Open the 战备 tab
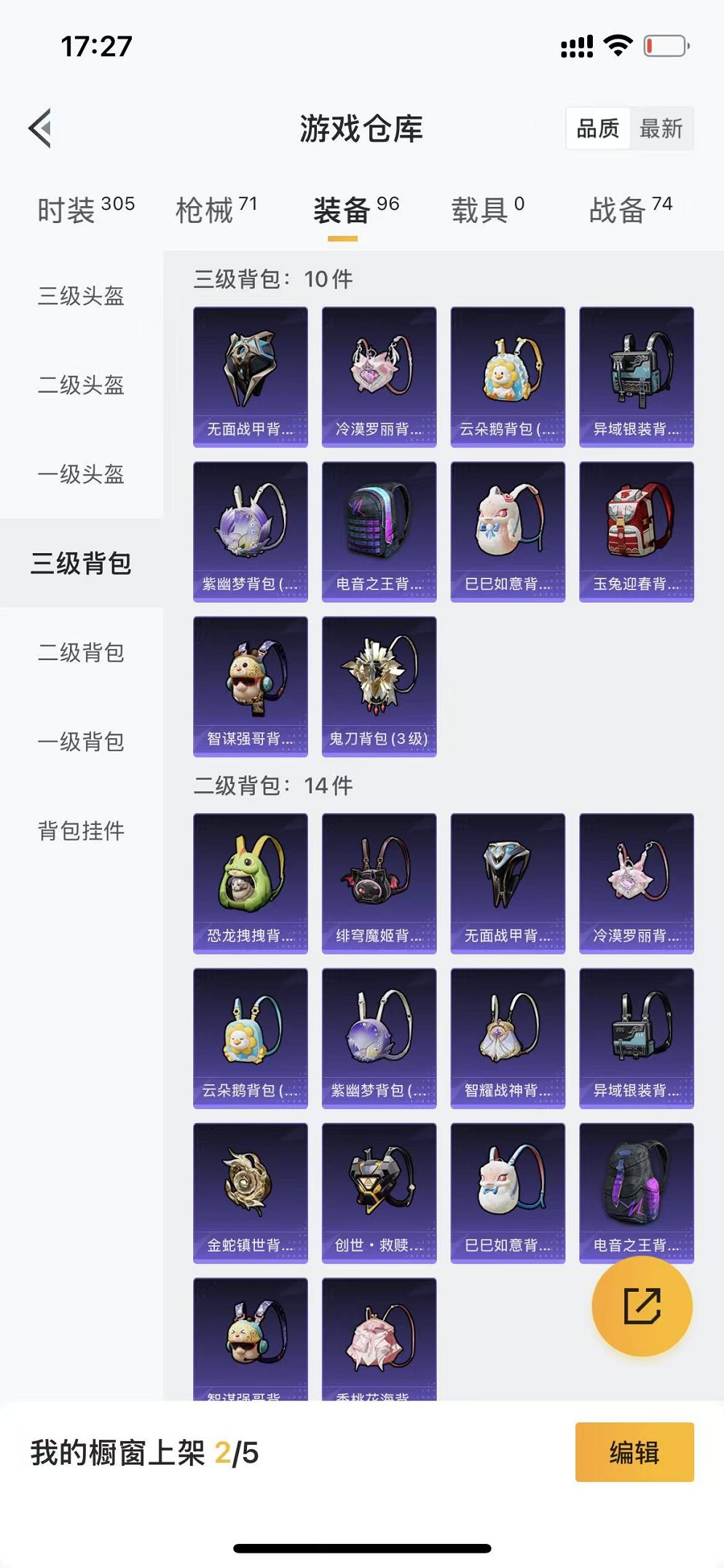This screenshot has width=724, height=1568. tap(631, 210)
